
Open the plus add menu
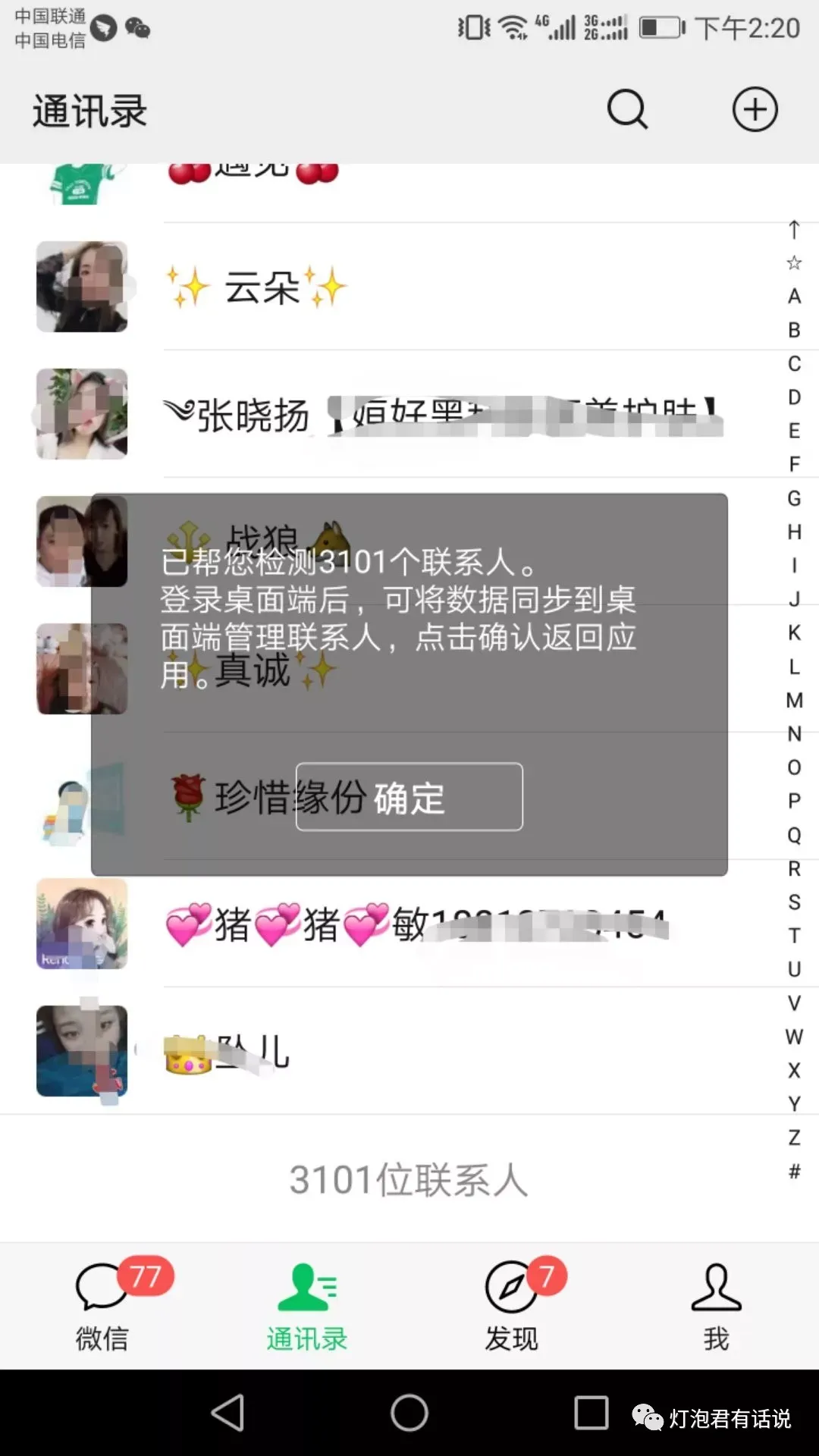[x=755, y=110]
